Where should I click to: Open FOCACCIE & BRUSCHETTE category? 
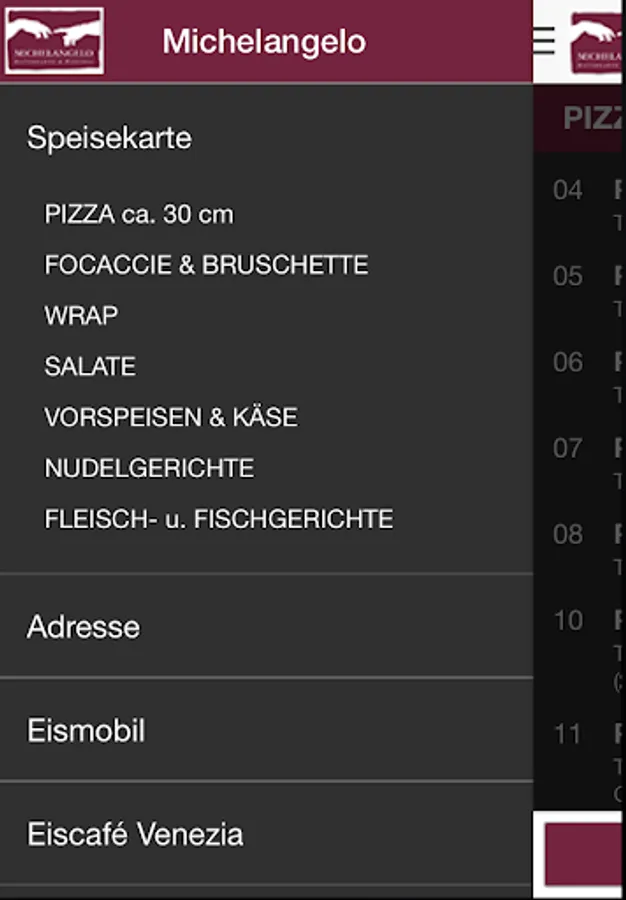(x=207, y=265)
